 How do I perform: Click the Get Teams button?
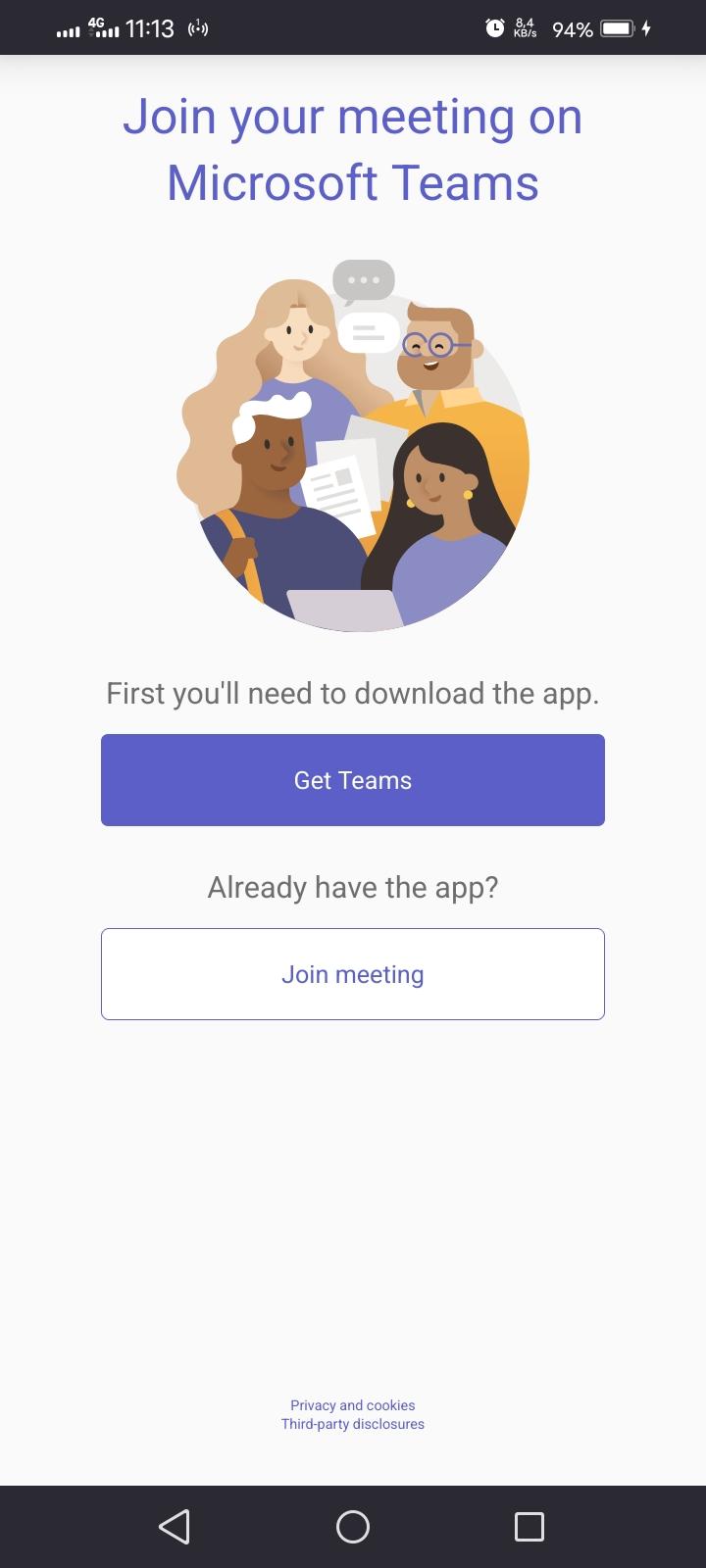(353, 779)
